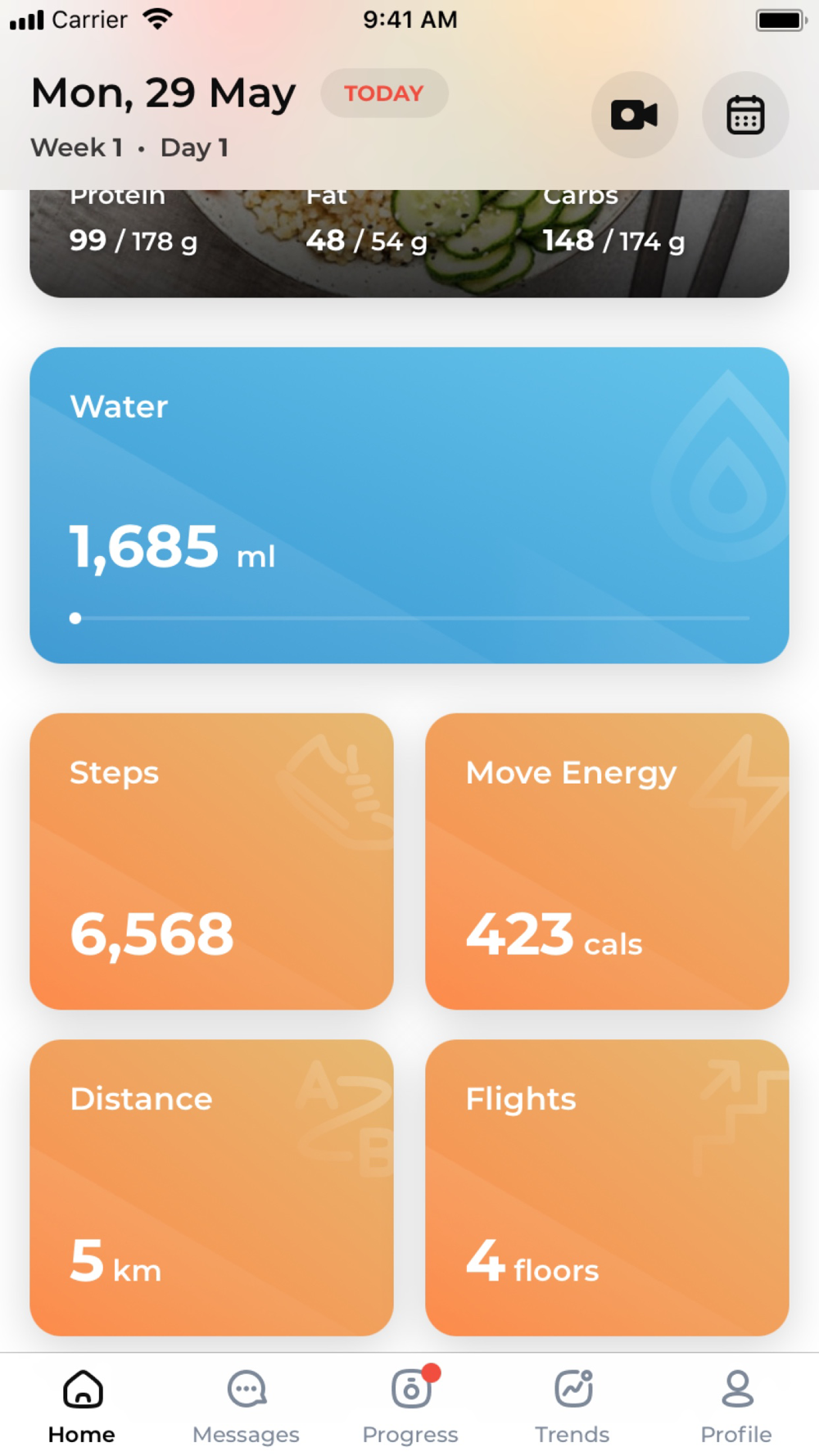Open the calendar icon

pyautogui.click(x=745, y=115)
